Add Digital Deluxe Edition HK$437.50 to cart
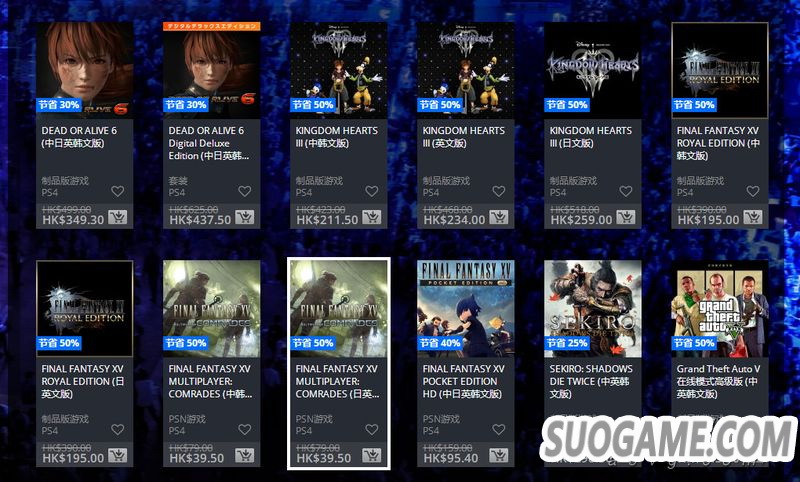Image resolution: width=800 pixels, height=482 pixels. coord(245,218)
